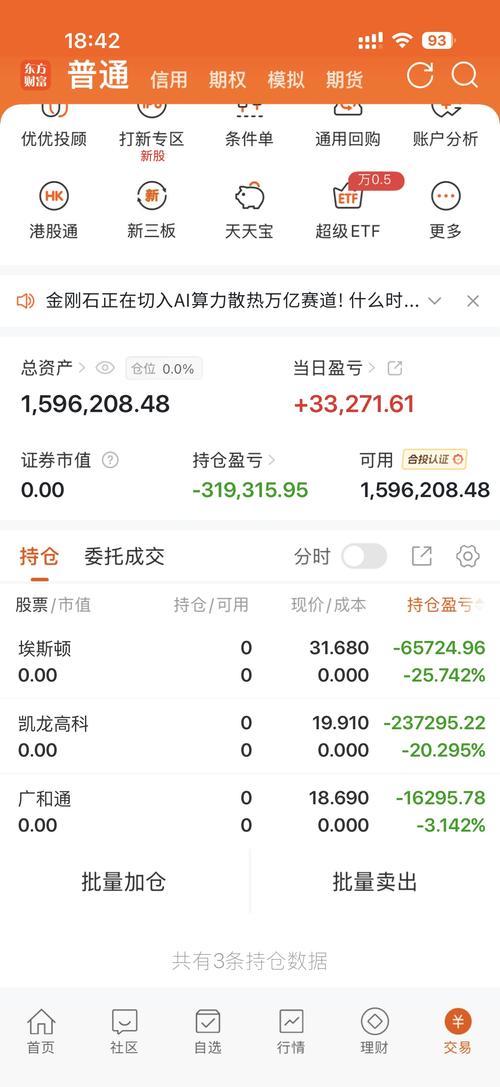Open the 凯龙高科 holding row

(250, 736)
